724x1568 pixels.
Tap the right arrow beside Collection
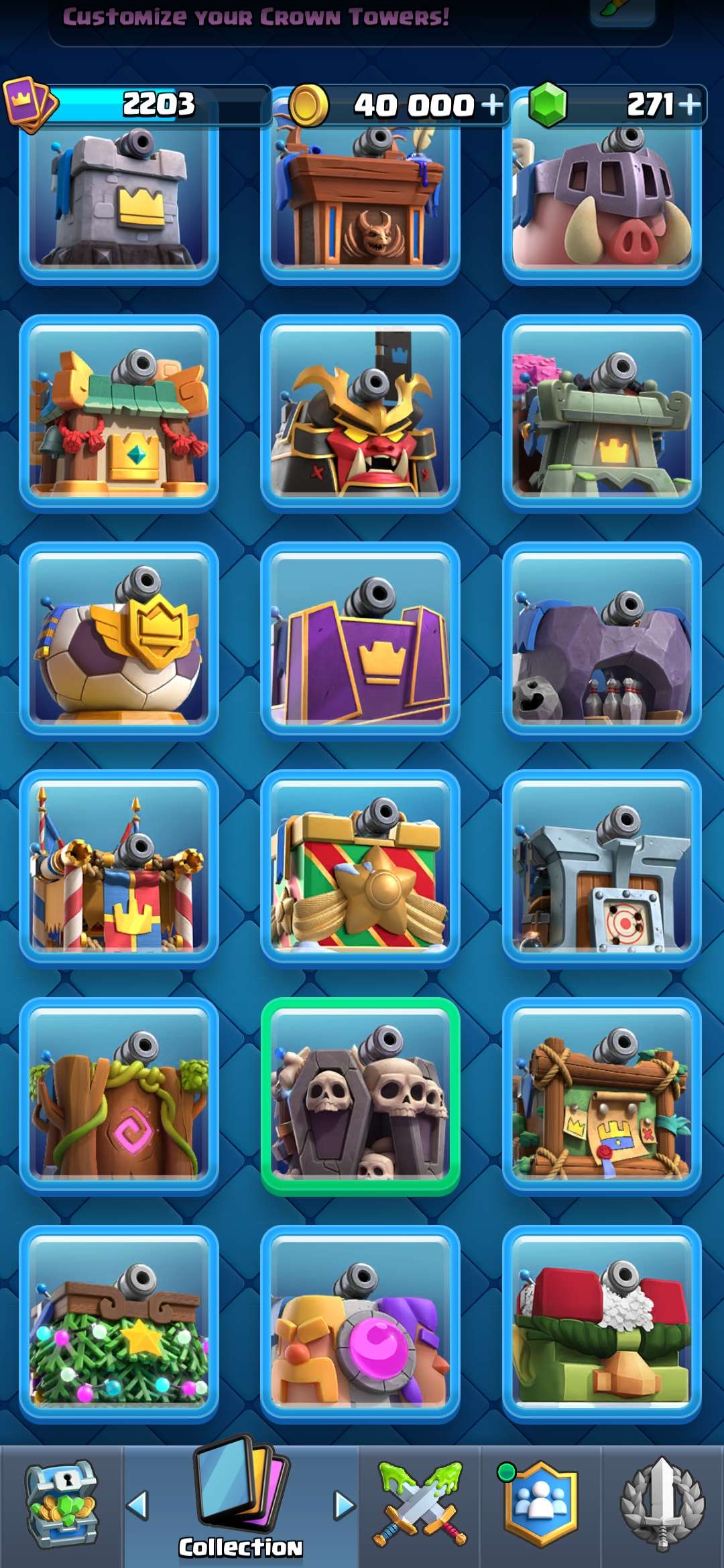pos(345,1505)
